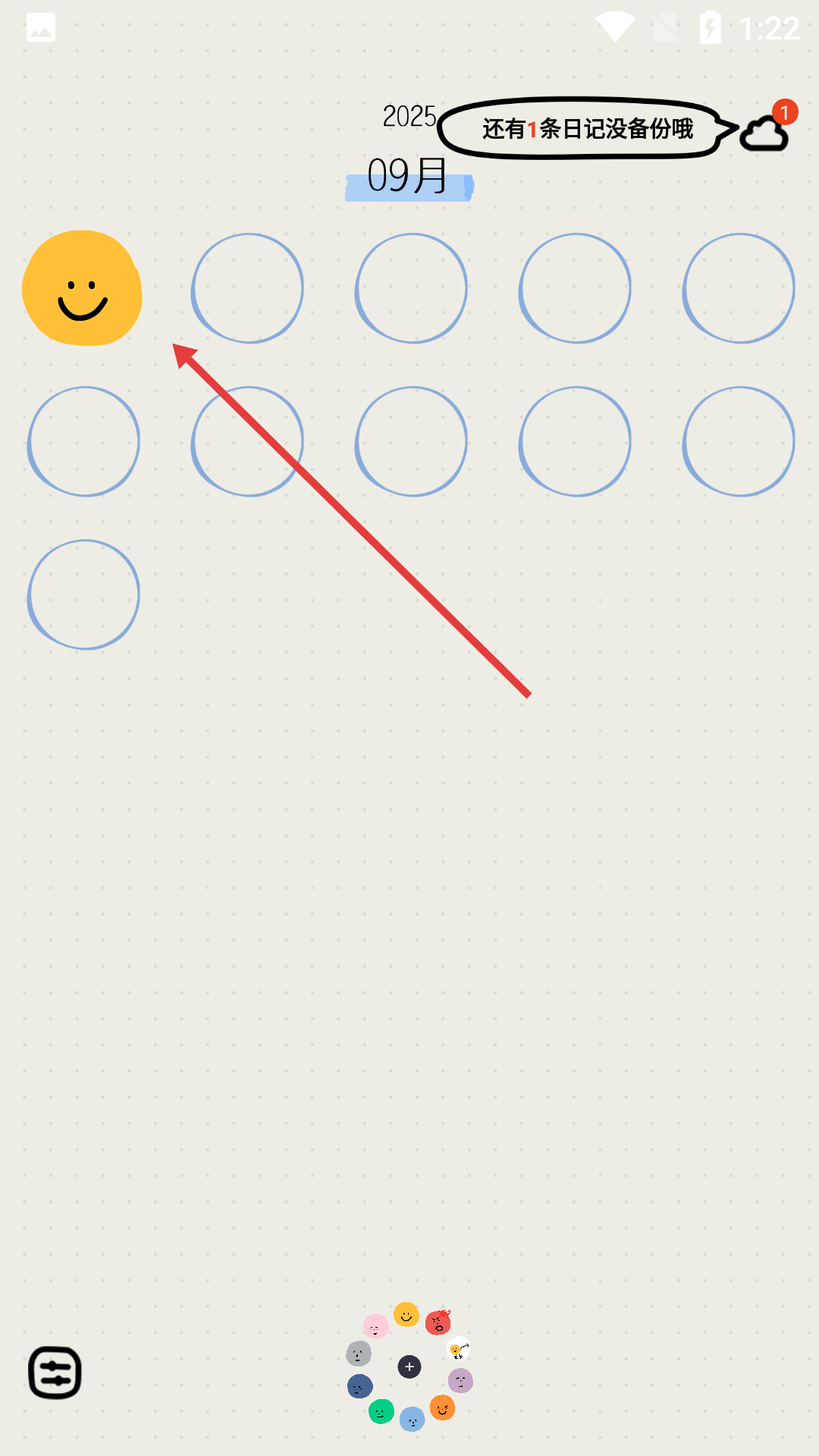Screen dimensions: 819x1456
Task: Open the settings sliders icon
Action: pos(55,1373)
